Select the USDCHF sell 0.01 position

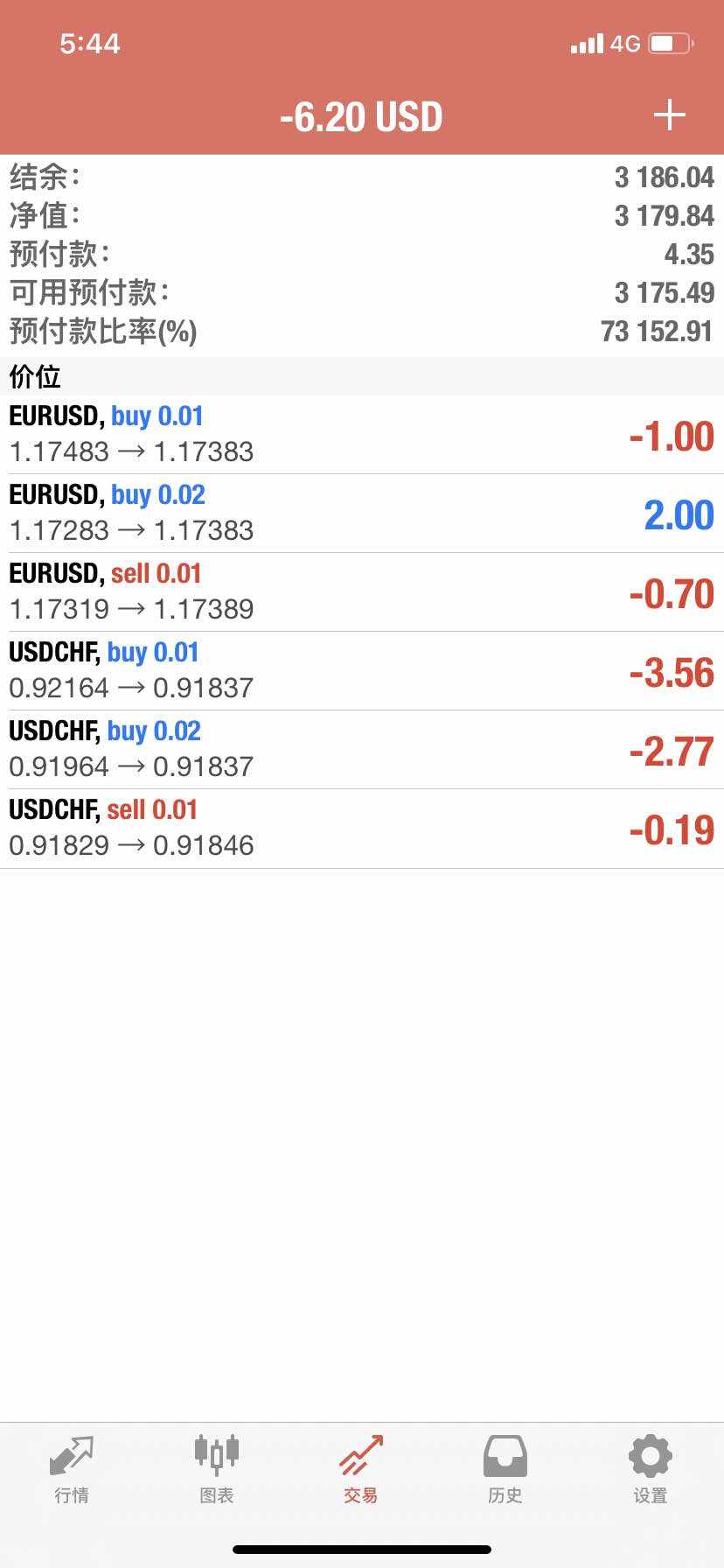pos(362,828)
